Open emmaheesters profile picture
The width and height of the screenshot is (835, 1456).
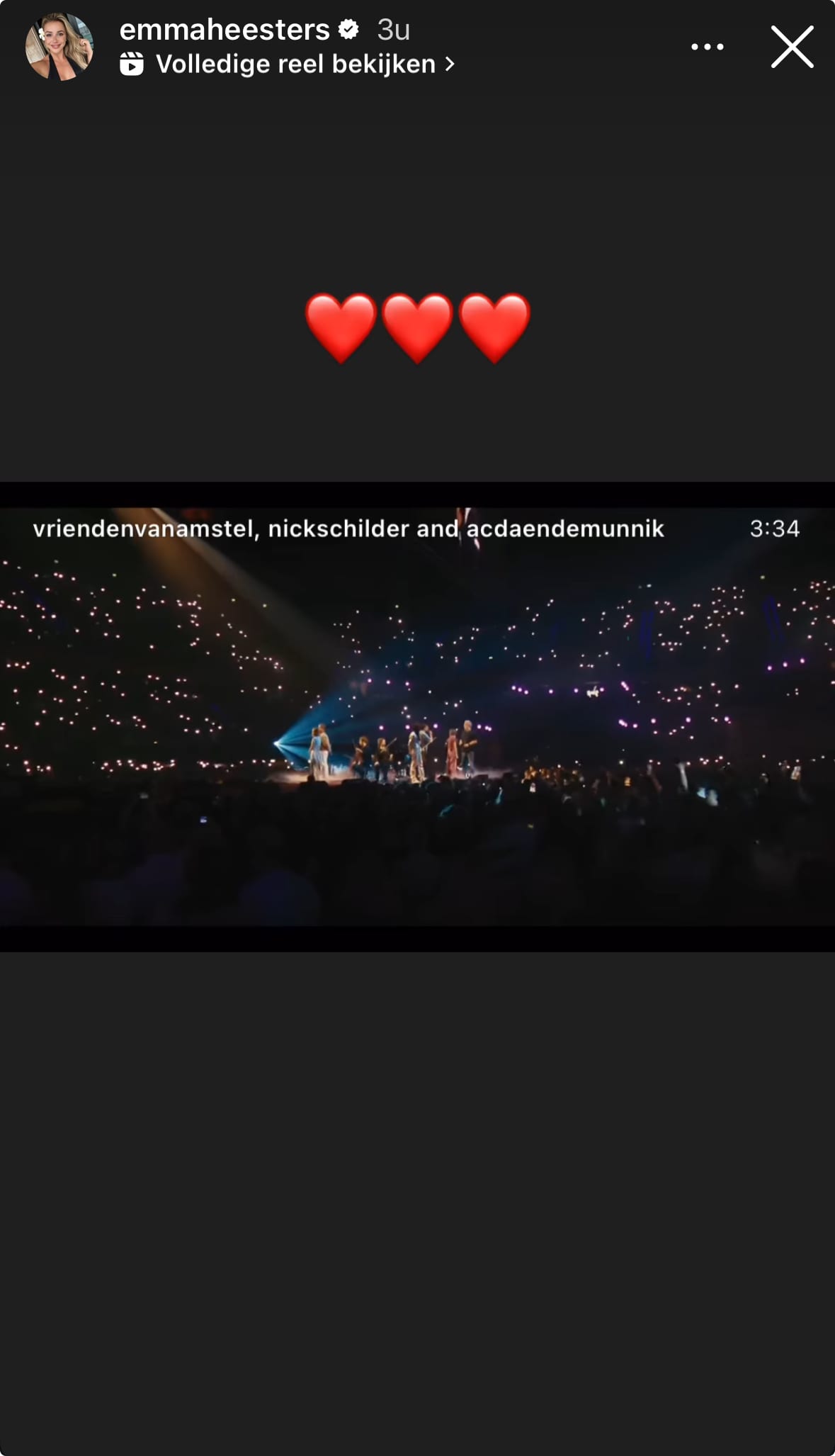point(59,47)
